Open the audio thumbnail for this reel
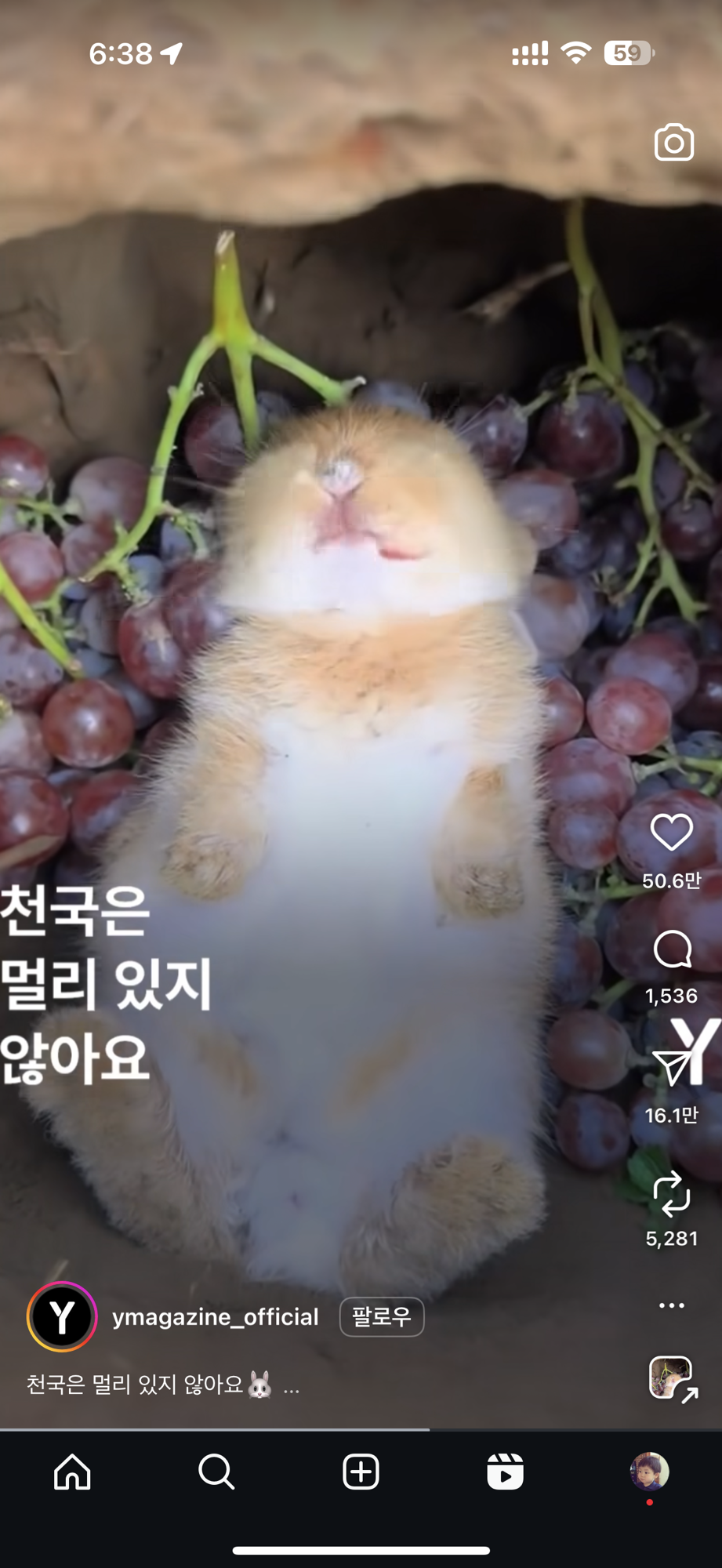The image size is (722, 1568). [670, 1377]
